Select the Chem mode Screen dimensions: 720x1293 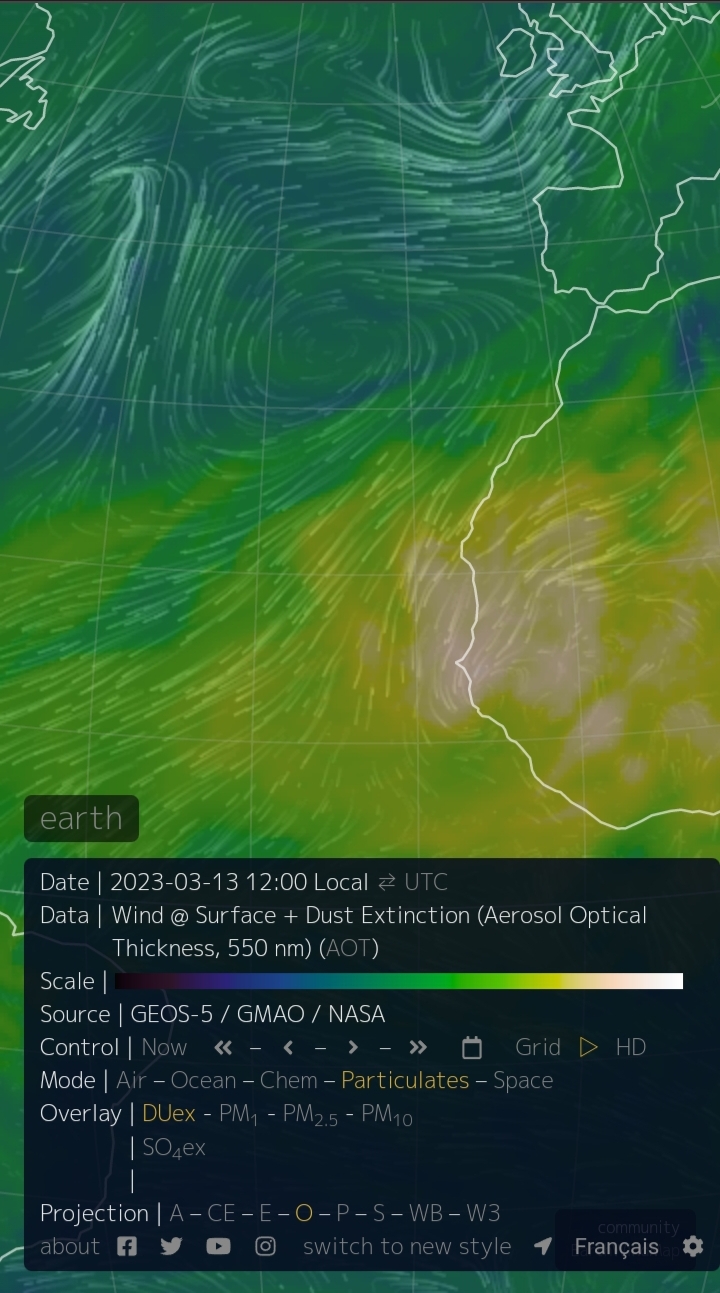coord(288,1080)
